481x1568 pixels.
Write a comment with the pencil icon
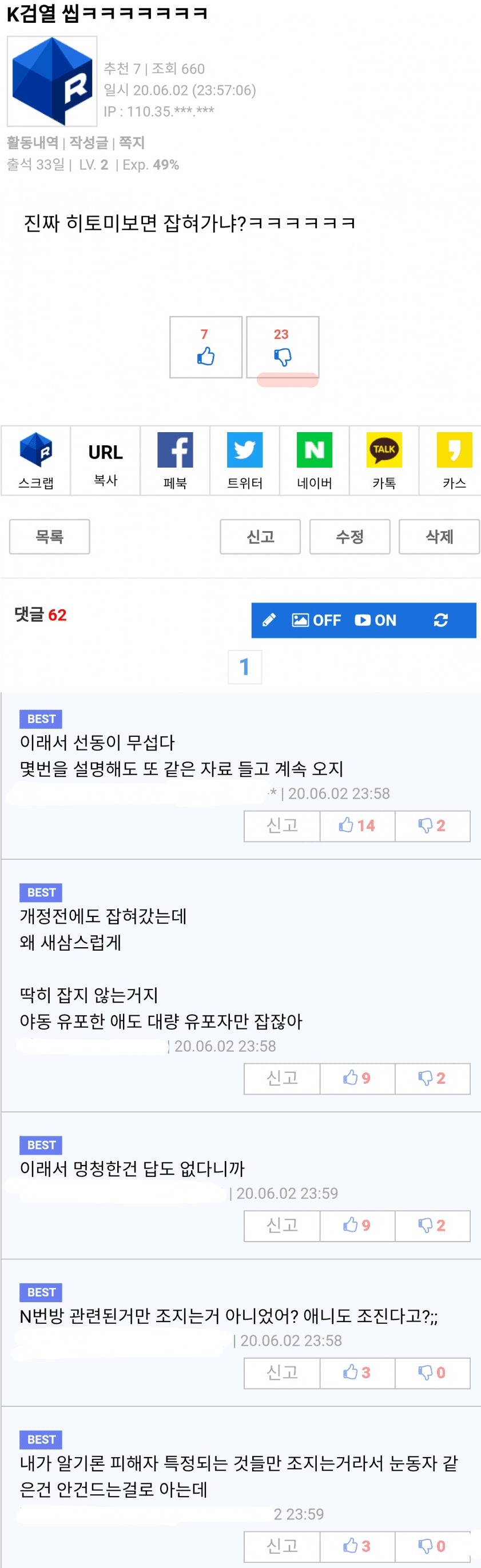tap(268, 620)
